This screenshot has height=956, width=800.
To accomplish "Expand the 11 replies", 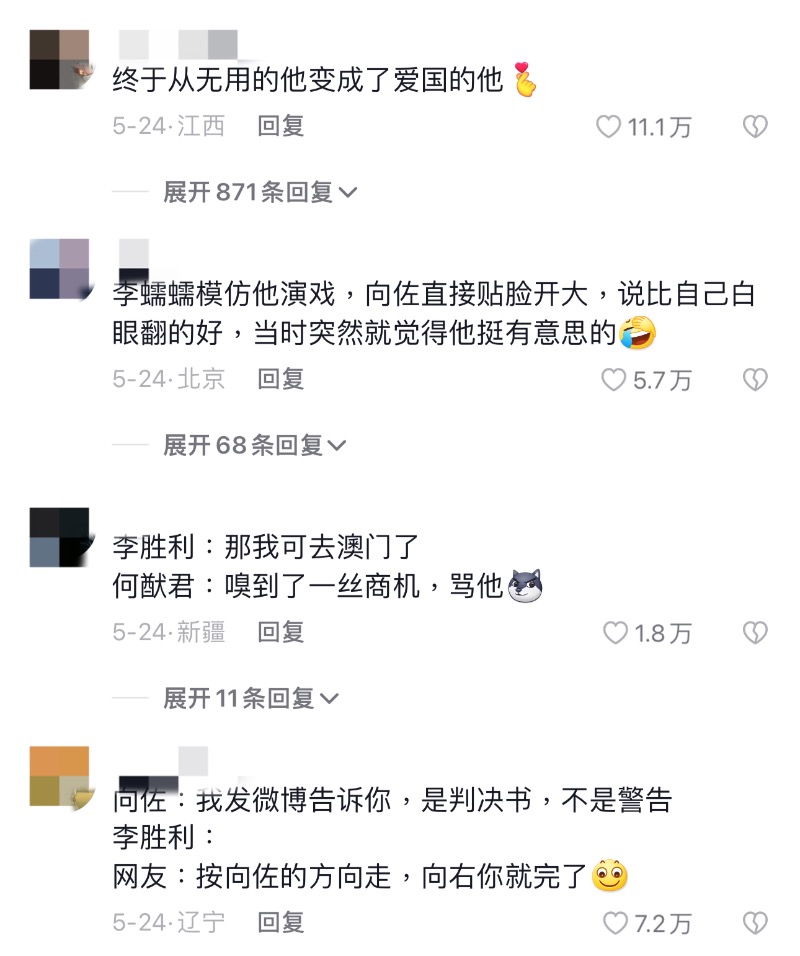I will [x=251, y=698].
